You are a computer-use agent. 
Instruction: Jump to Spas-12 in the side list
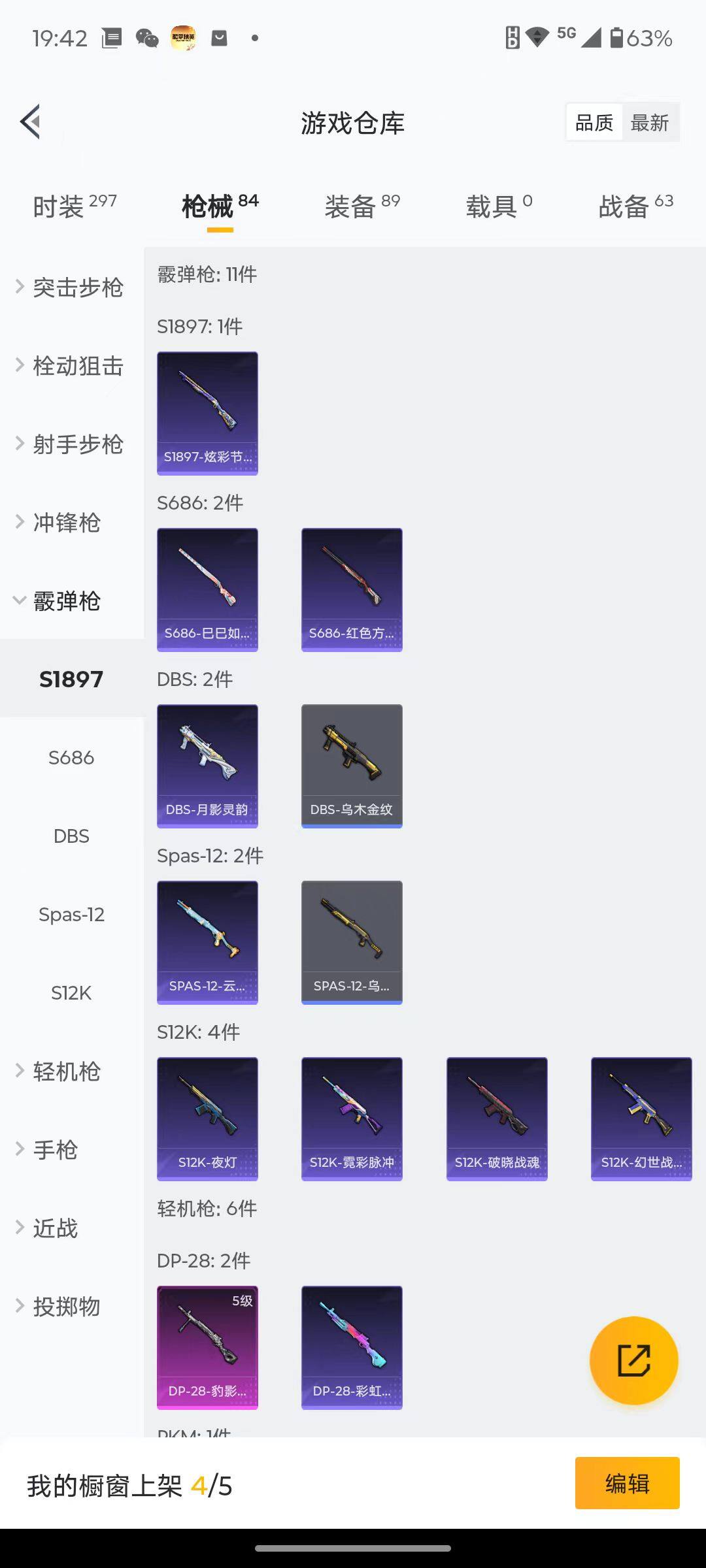(x=71, y=915)
